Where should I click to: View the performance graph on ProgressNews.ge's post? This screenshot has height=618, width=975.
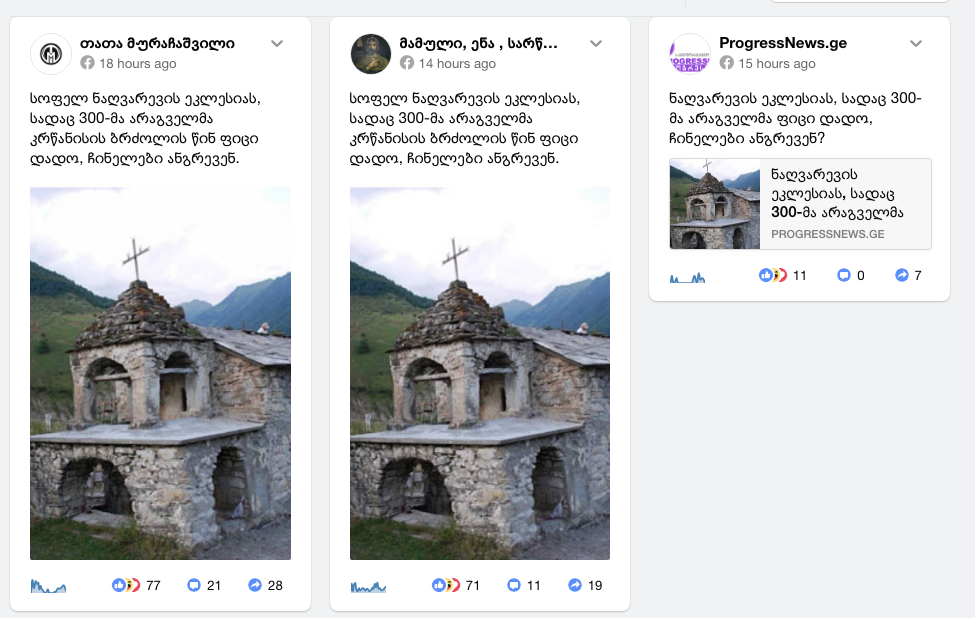click(x=687, y=276)
